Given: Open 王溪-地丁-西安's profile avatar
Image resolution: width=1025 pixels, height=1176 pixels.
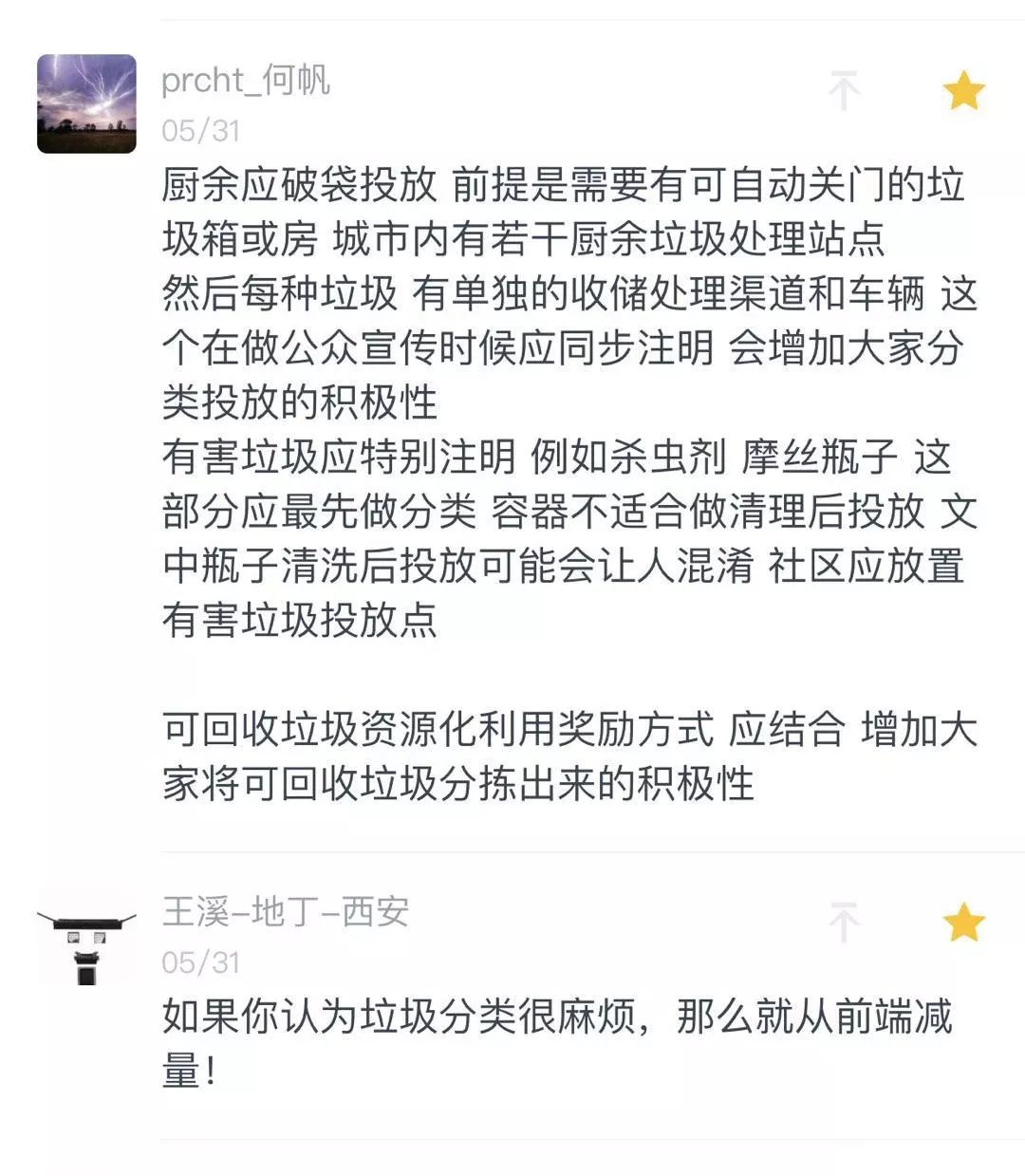Looking at the screenshot, I should 86,937.
